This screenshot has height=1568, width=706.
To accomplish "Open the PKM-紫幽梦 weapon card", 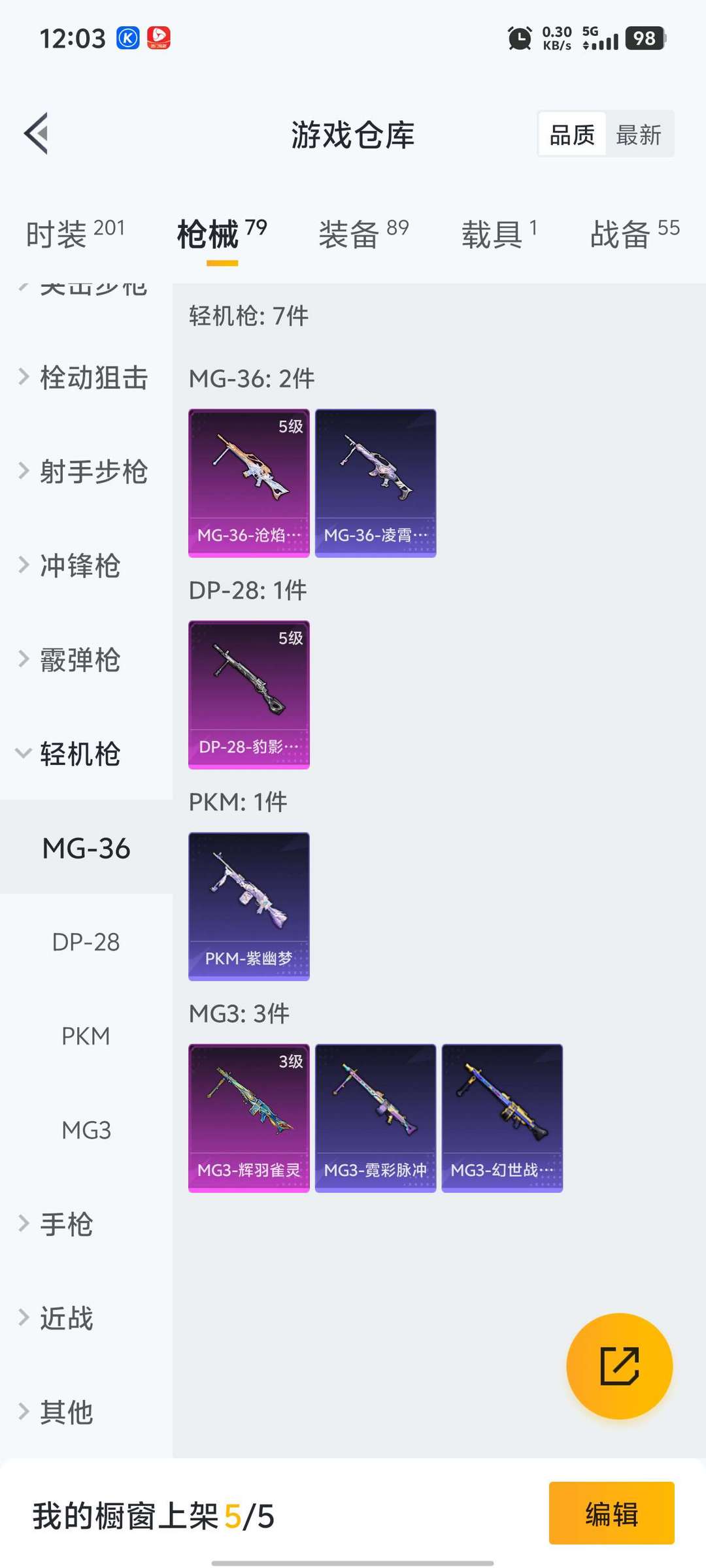I will tap(248, 907).
